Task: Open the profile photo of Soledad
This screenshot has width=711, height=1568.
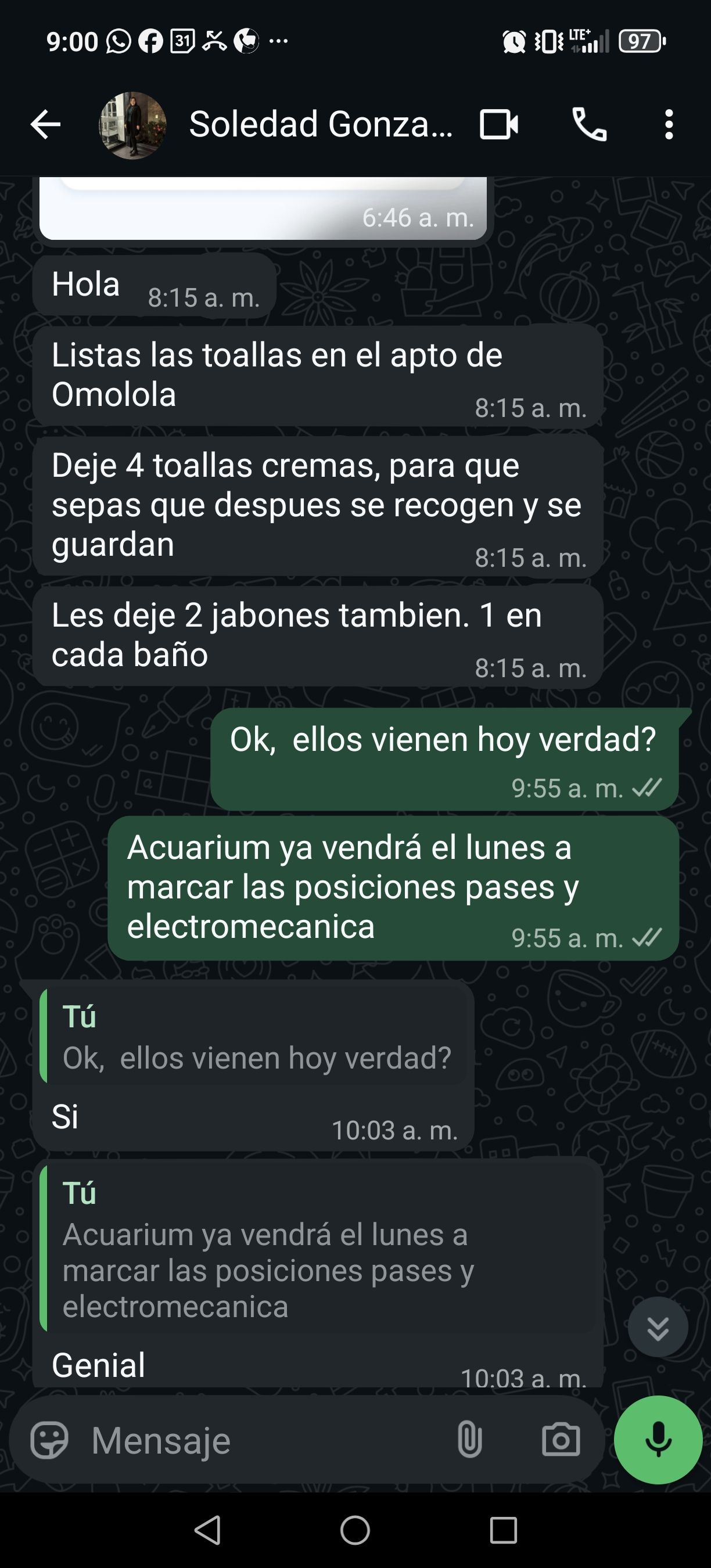Action: pos(132,125)
